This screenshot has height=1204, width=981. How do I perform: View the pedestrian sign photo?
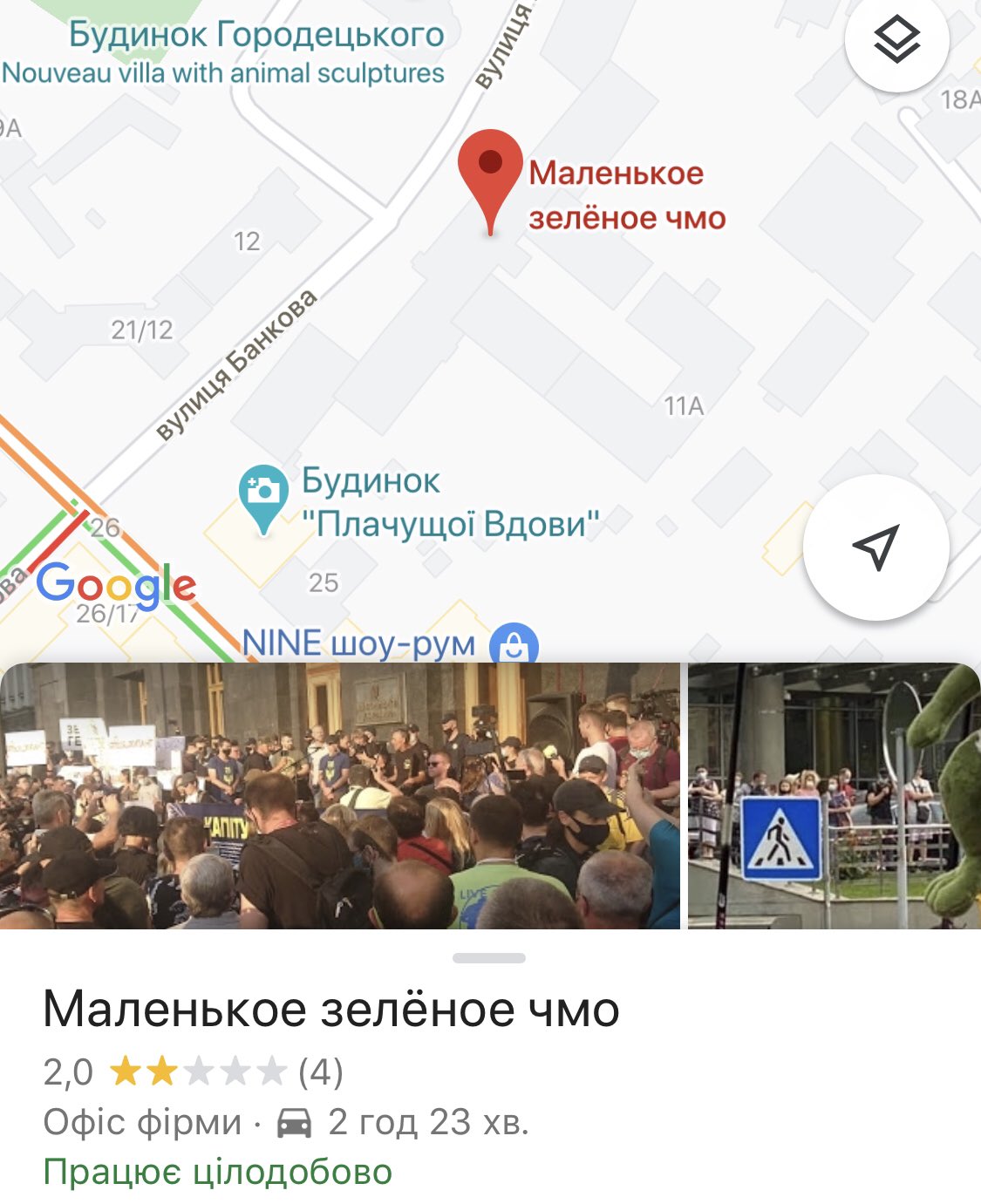pos(834,795)
